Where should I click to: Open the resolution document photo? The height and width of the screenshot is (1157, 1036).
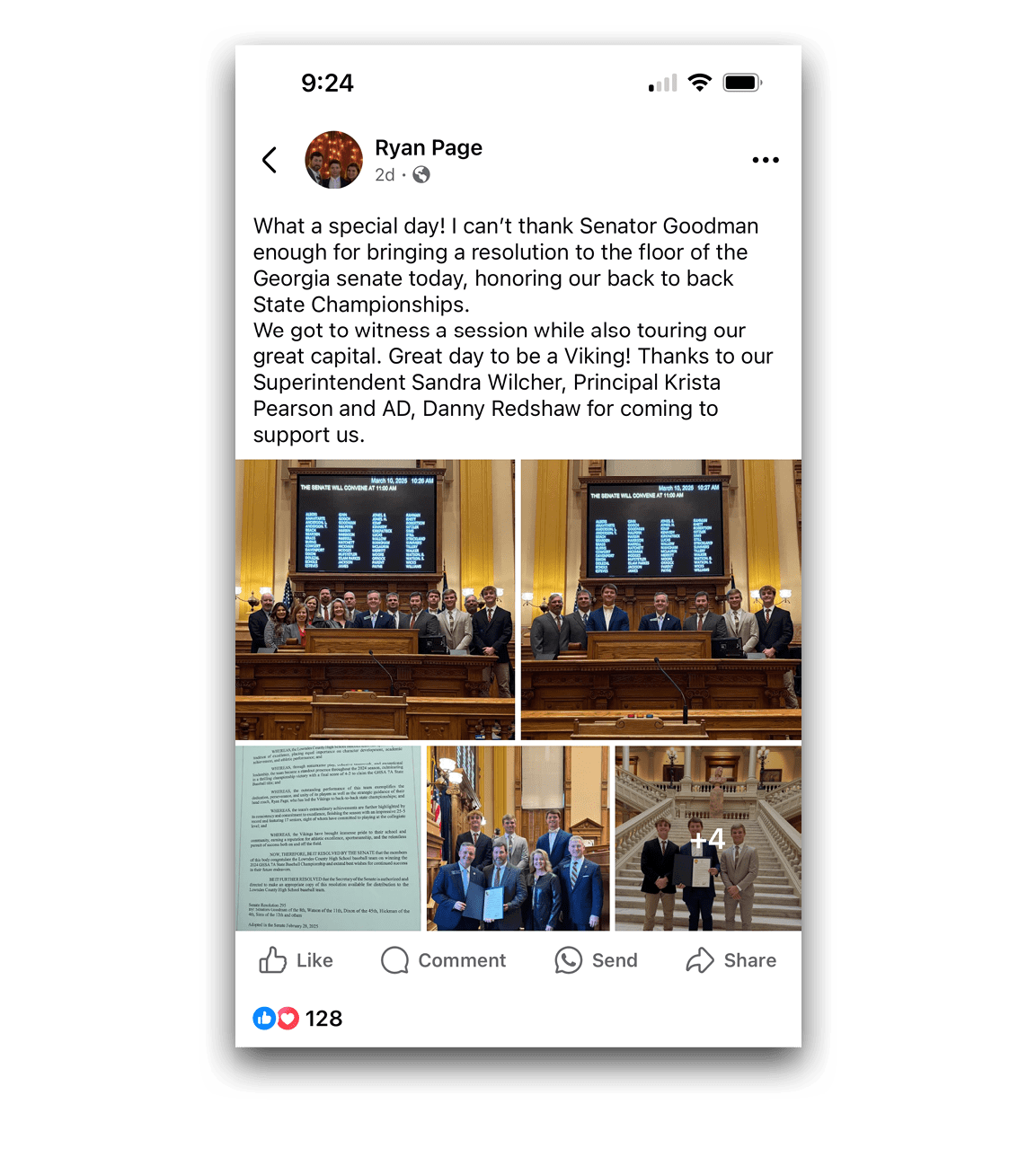coord(328,838)
